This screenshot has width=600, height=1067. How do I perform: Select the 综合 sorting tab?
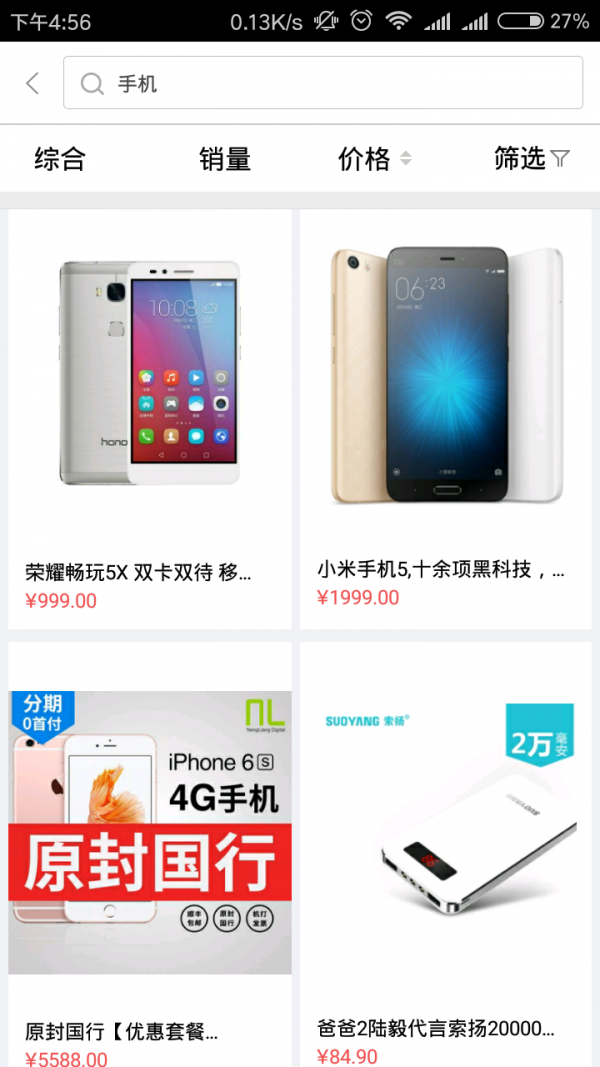(x=60, y=158)
